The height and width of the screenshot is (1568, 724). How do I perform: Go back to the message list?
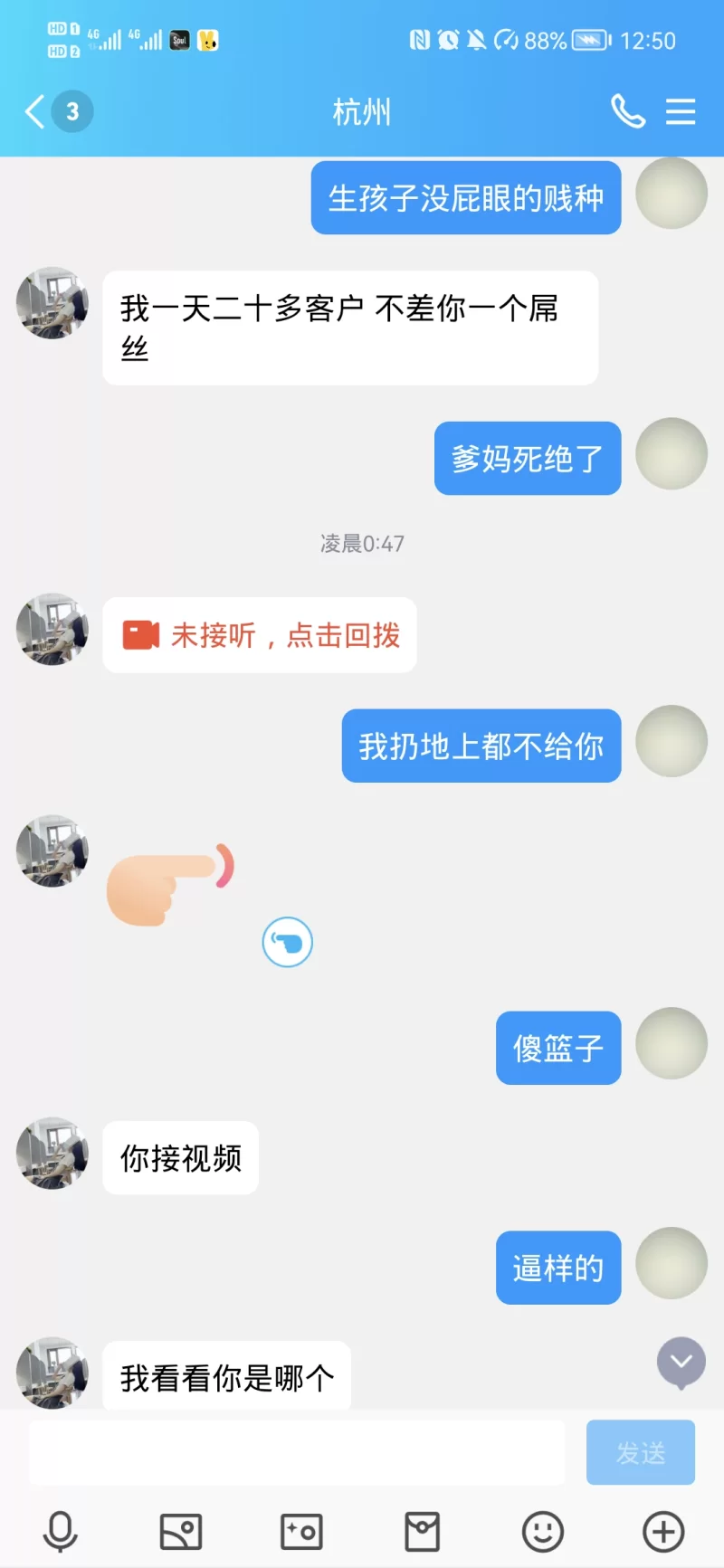tap(36, 112)
